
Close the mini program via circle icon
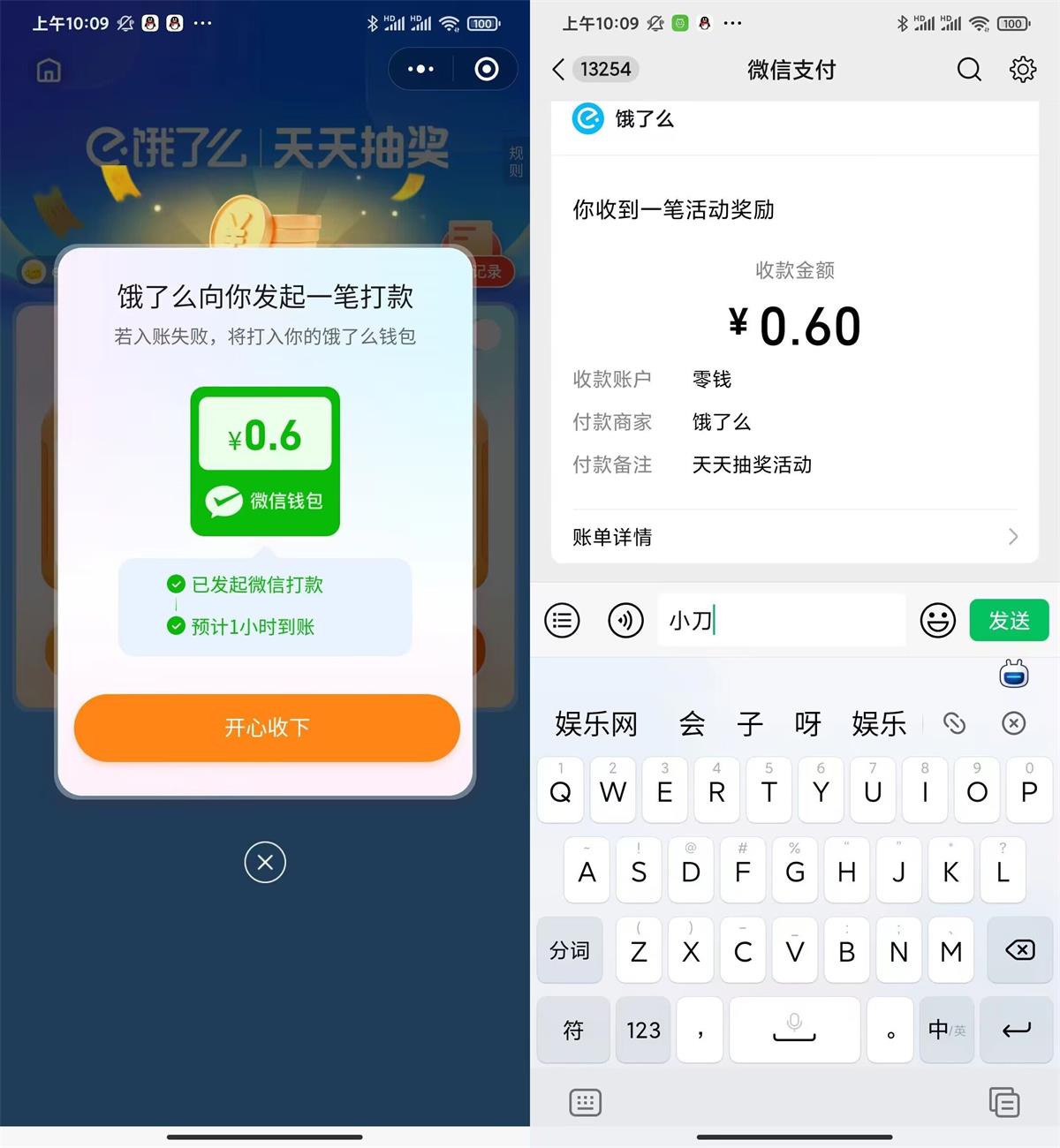click(x=486, y=69)
